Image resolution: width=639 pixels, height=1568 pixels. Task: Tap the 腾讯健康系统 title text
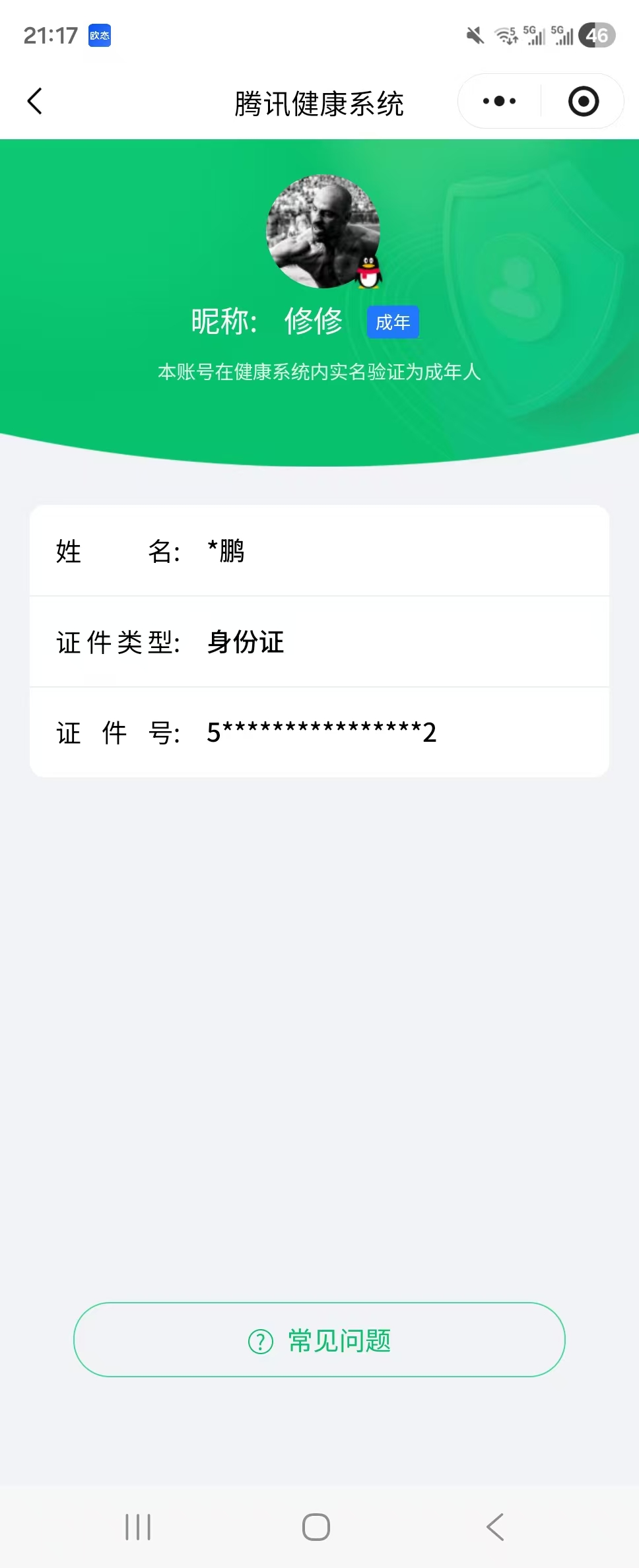(x=319, y=104)
